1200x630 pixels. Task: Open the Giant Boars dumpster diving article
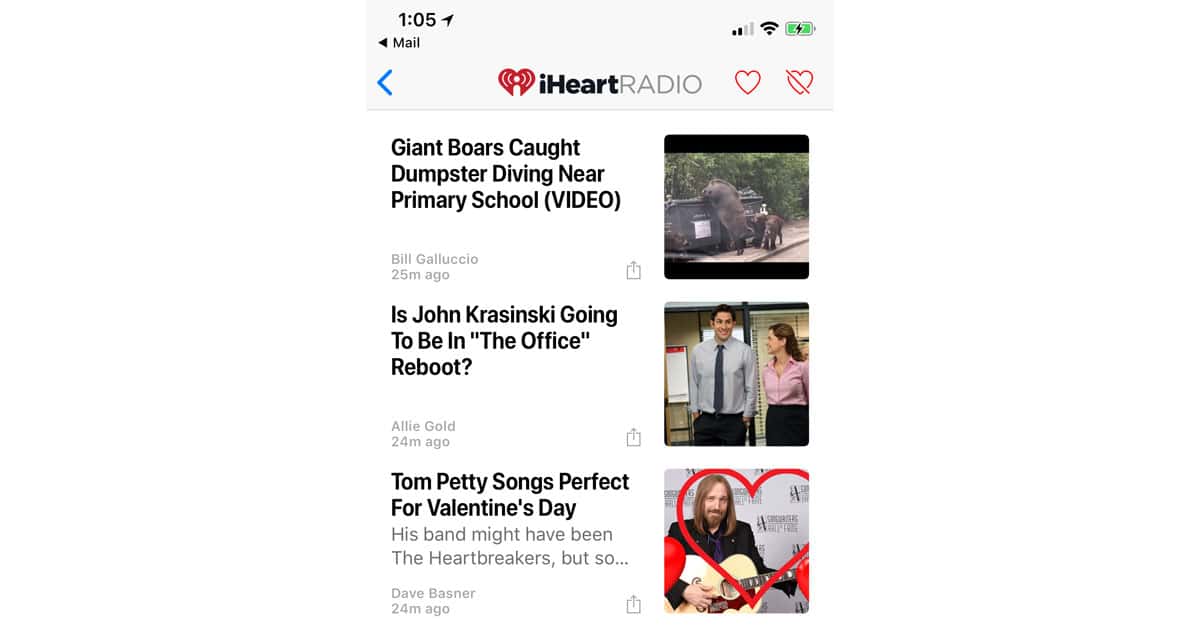pos(506,174)
